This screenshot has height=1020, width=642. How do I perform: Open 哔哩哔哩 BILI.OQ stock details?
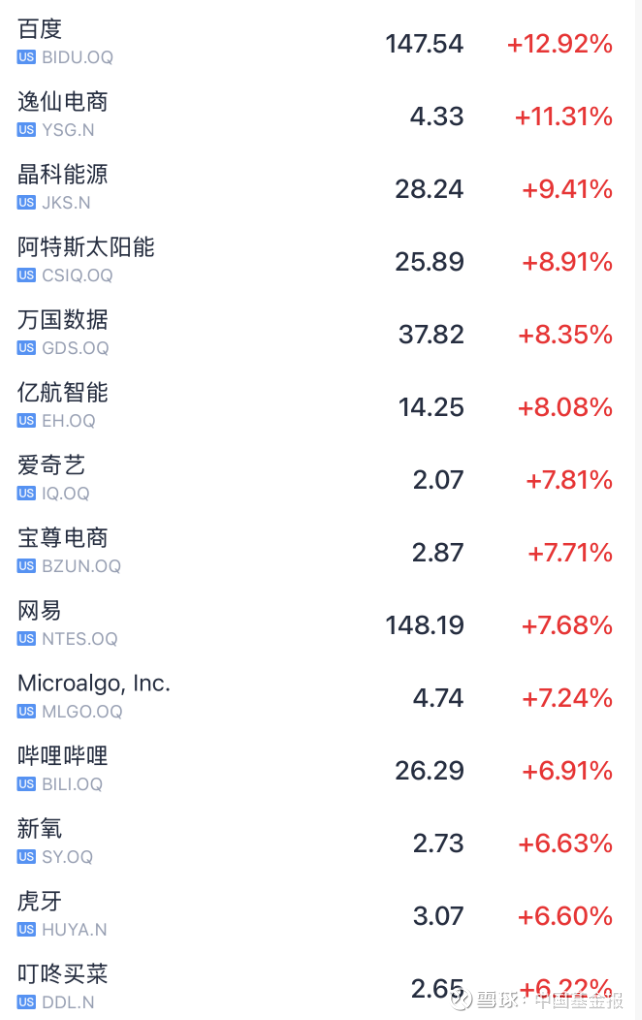pyautogui.click(x=317, y=770)
